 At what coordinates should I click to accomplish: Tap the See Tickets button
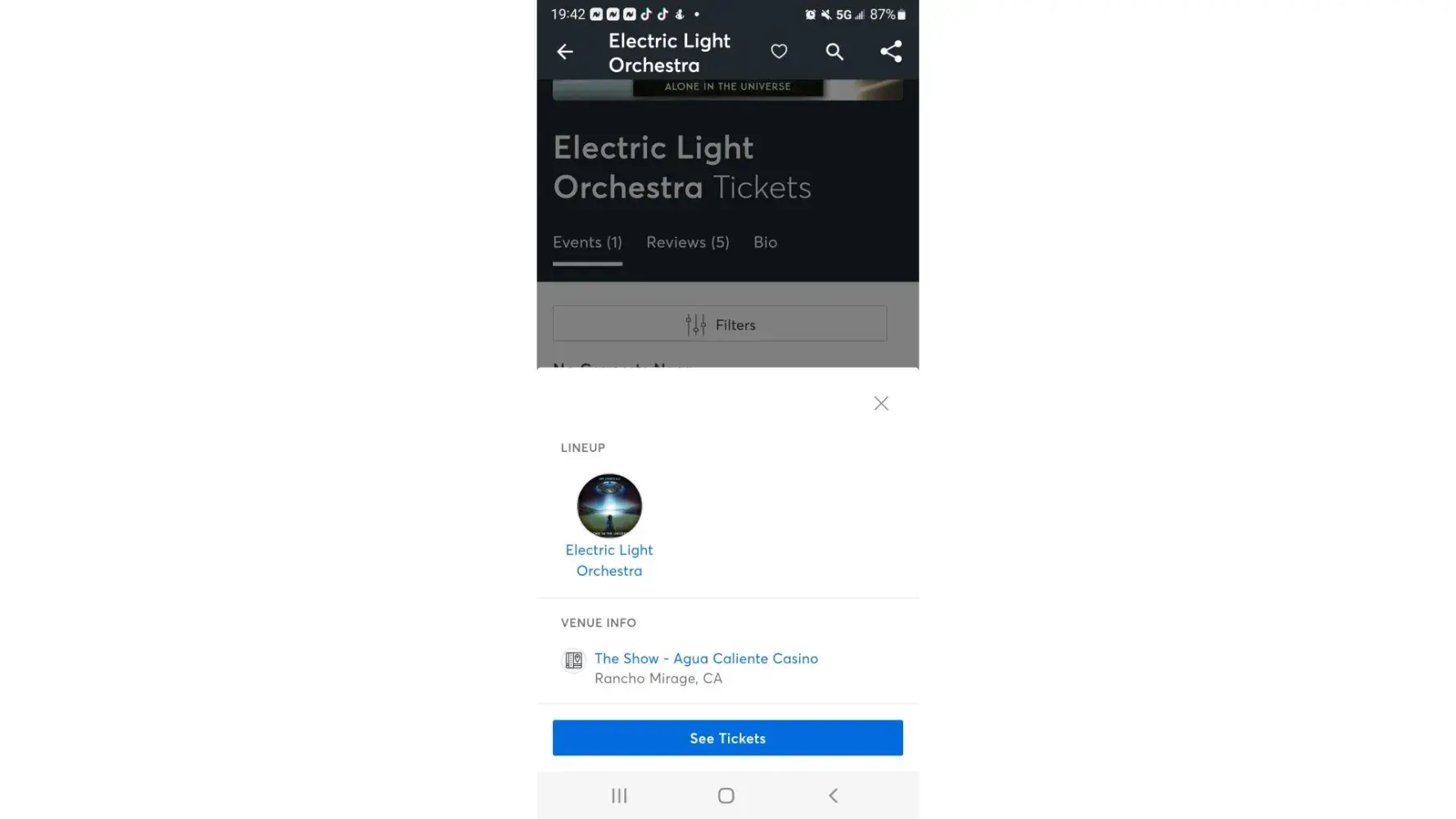[727, 738]
